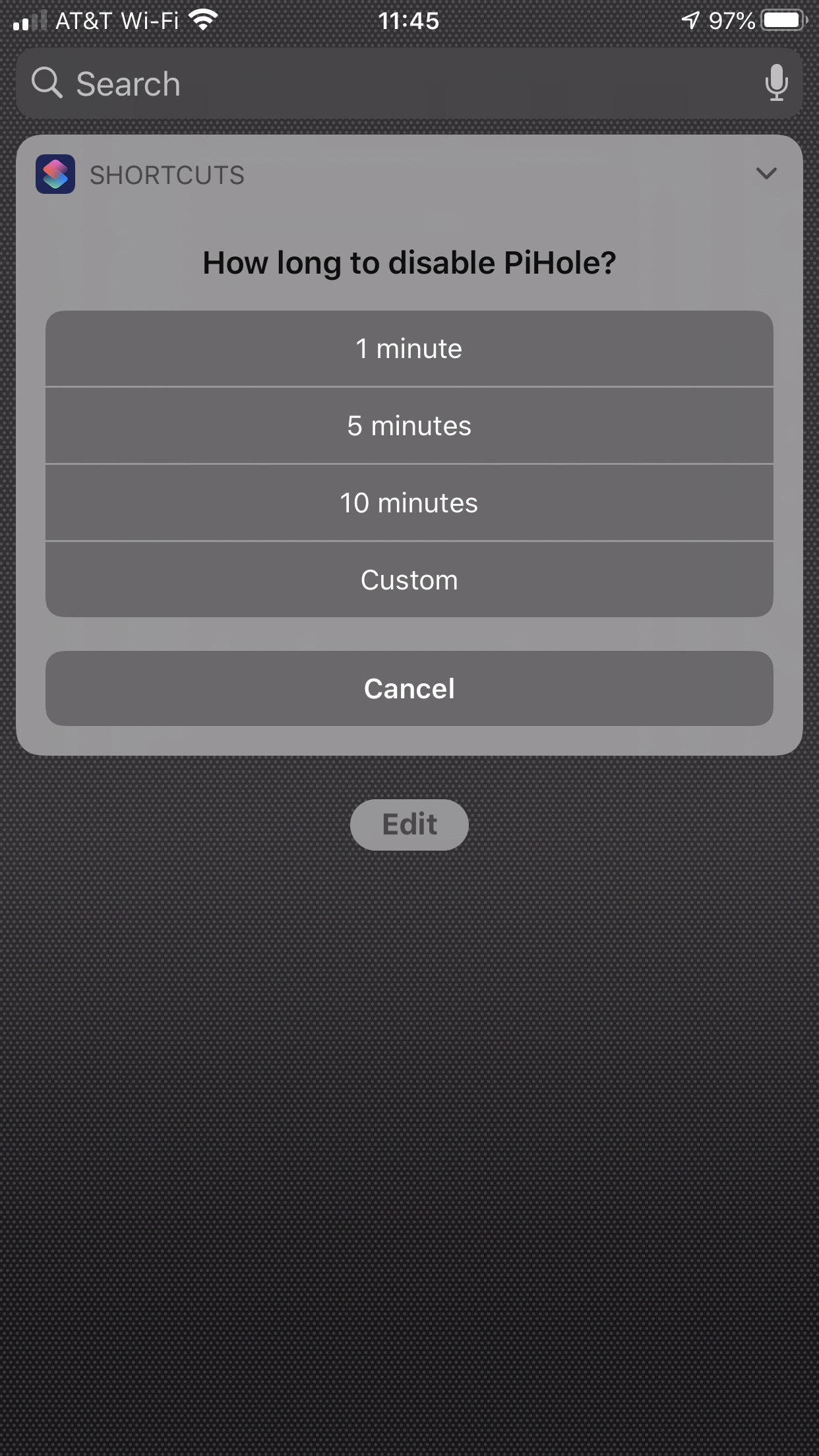
Task: Tap the Edit widgets button
Action: tap(409, 824)
